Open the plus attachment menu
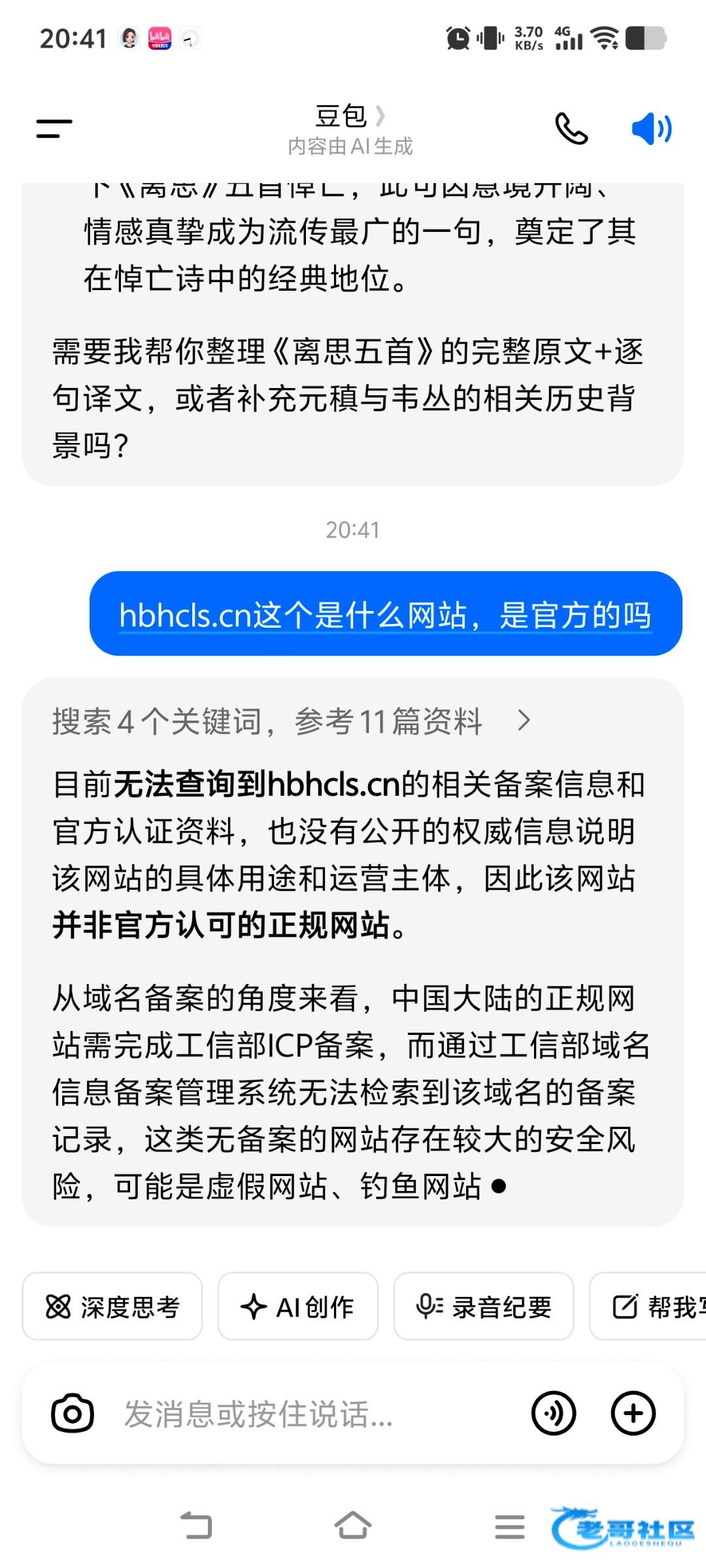Image resolution: width=706 pixels, height=1568 pixels. pos(633,1414)
